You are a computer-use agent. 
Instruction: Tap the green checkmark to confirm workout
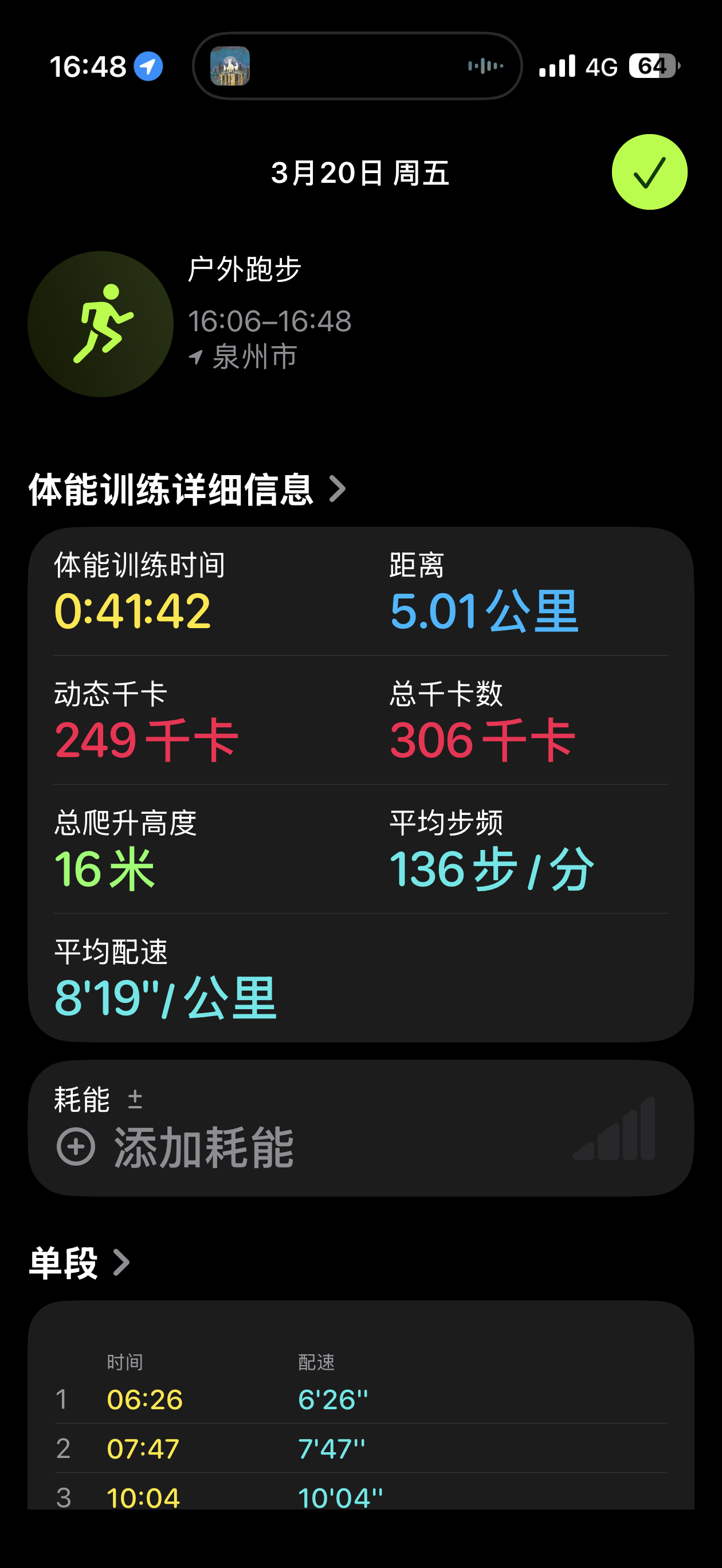pyautogui.click(x=649, y=172)
